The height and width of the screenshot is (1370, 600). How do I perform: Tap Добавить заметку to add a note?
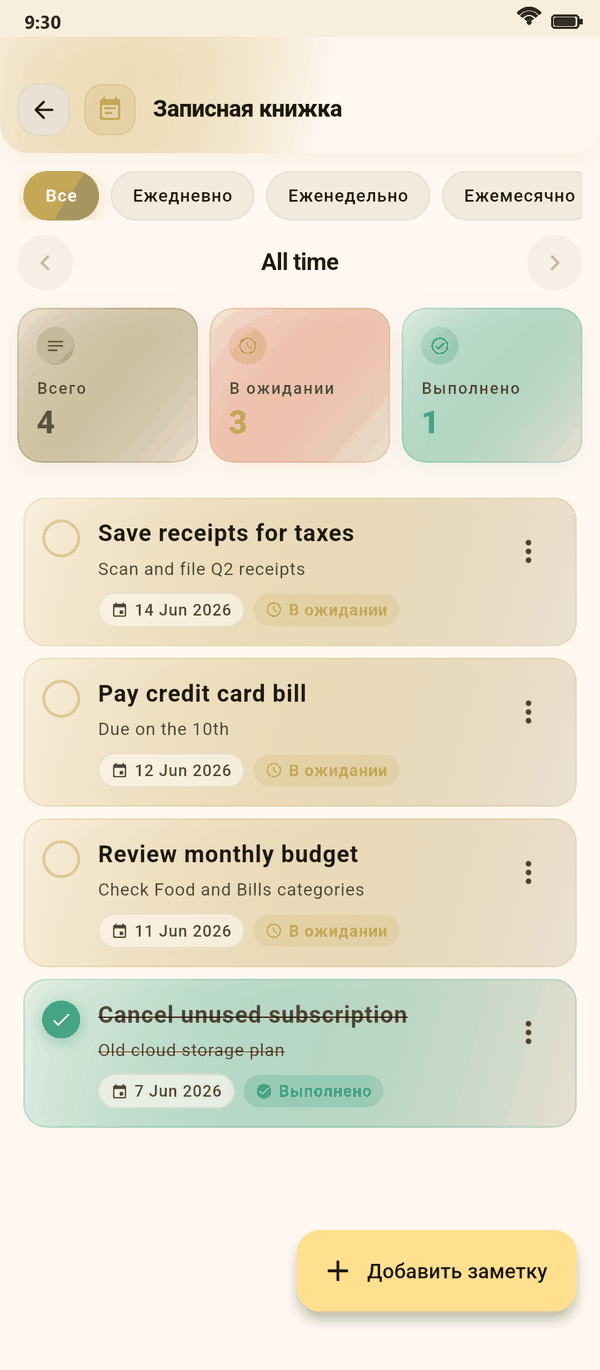(x=437, y=1271)
